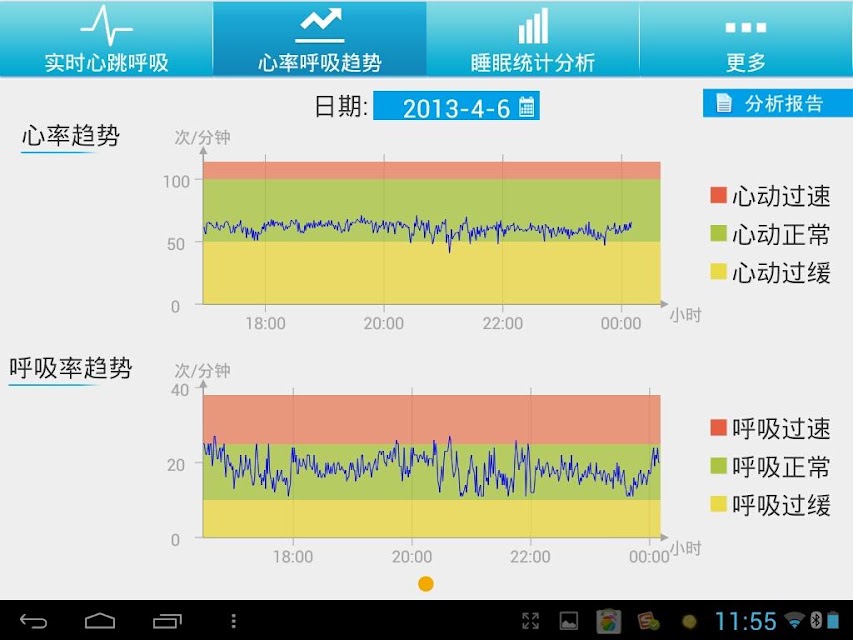Screen dimensions: 853x640
Task: Switch to the 实时心跳呼吸 tab
Action: [x=106, y=38]
